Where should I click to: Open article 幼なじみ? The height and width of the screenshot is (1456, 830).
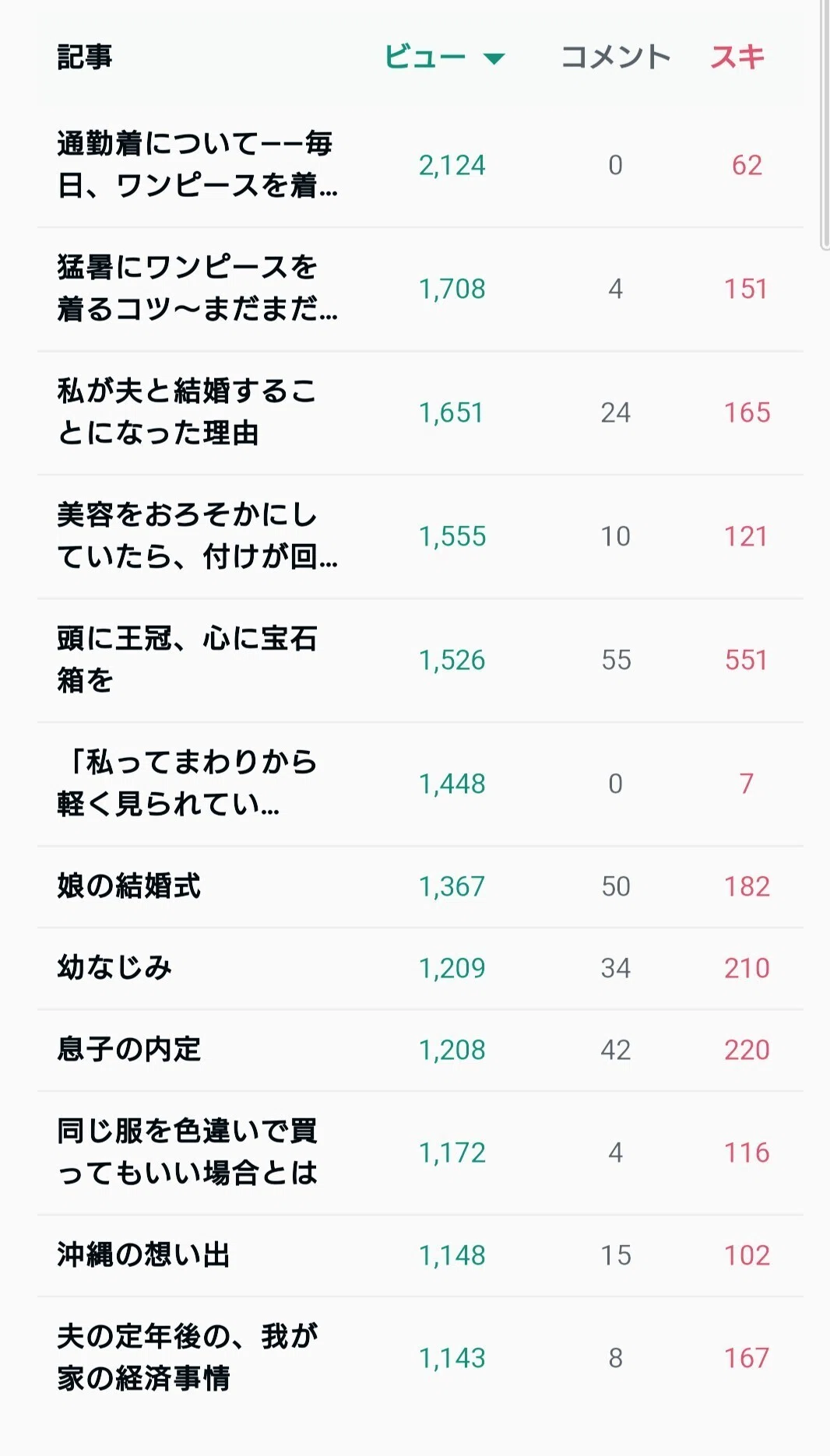(x=114, y=968)
